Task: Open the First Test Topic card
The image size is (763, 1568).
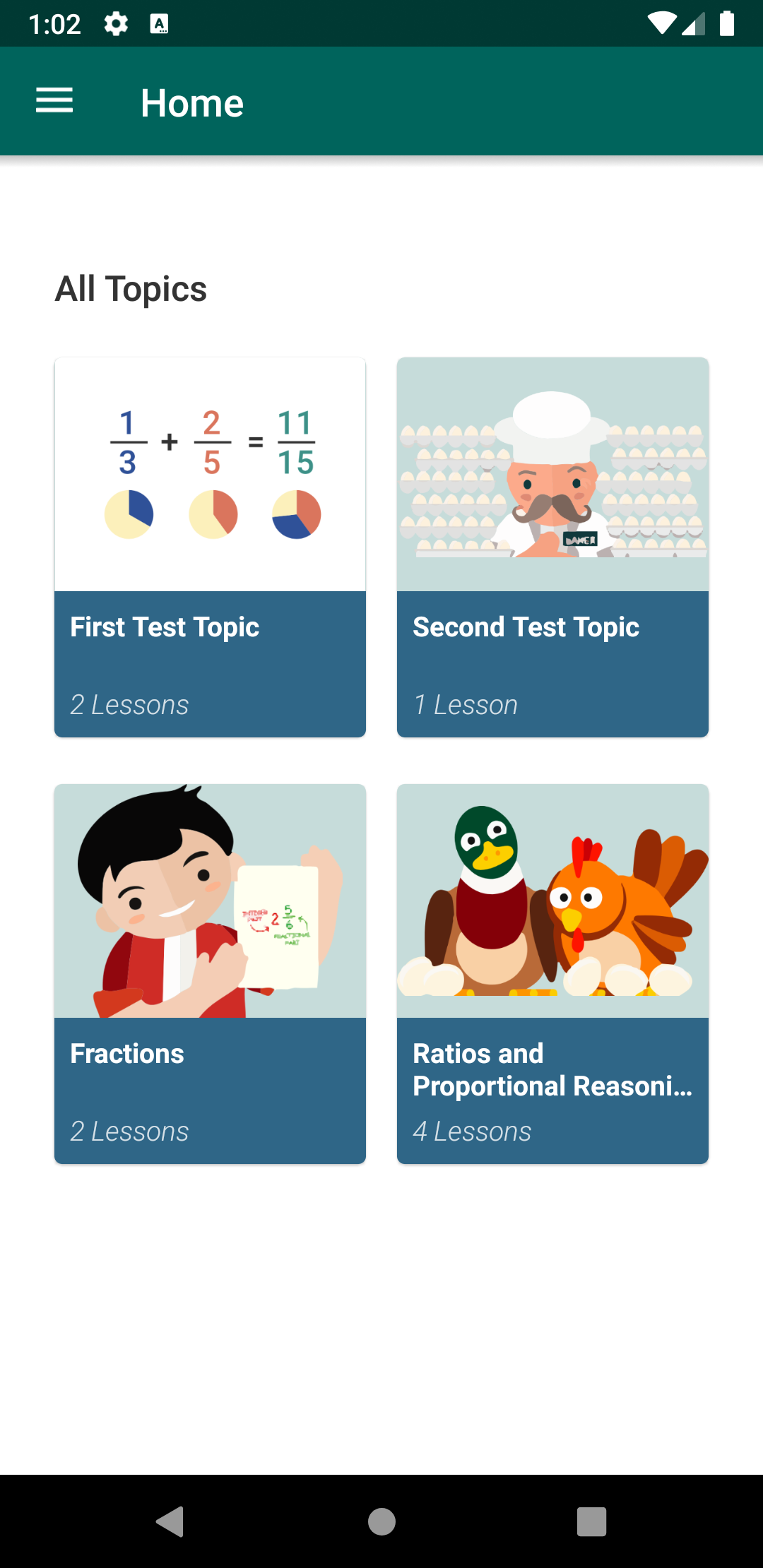Action: tap(210, 547)
